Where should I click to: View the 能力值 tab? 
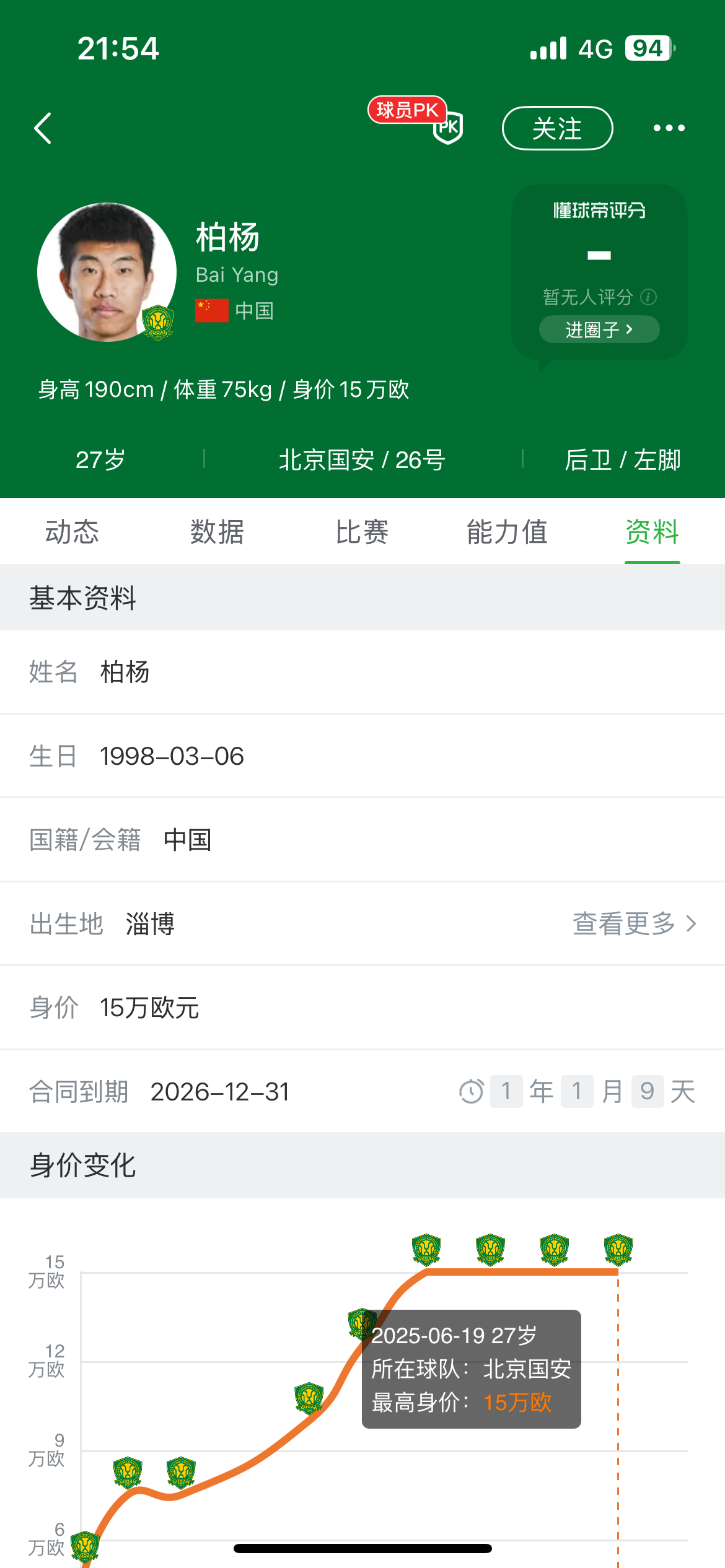click(507, 531)
